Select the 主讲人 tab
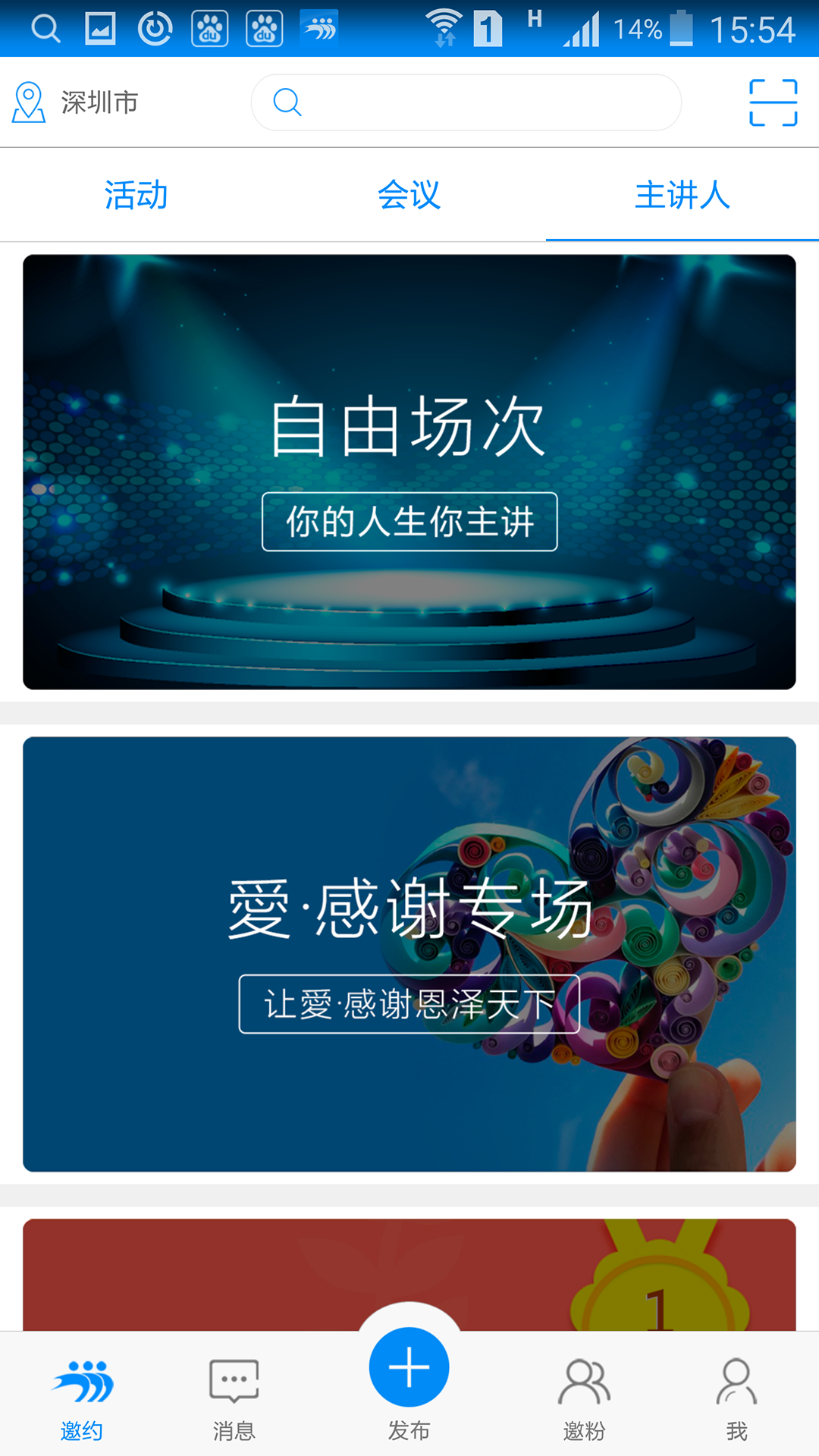The width and height of the screenshot is (819, 1456). click(x=682, y=195)
